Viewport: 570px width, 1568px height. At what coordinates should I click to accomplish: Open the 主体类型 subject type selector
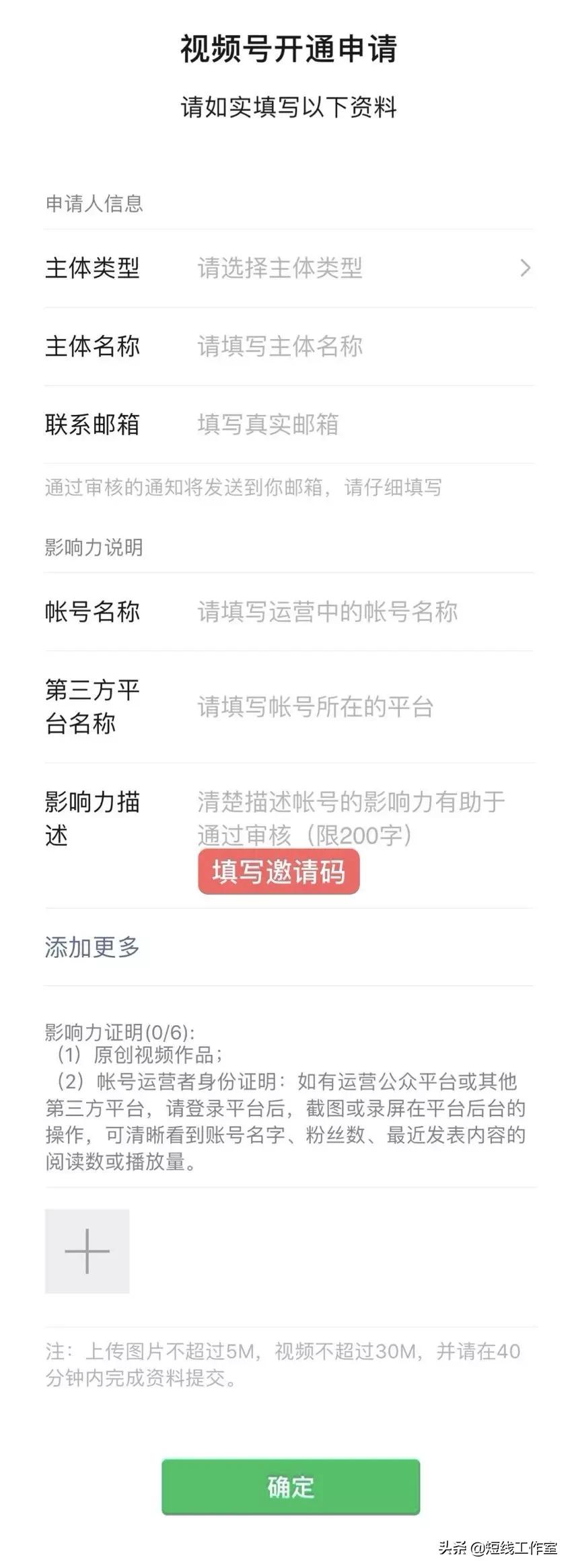coord(92,268)
